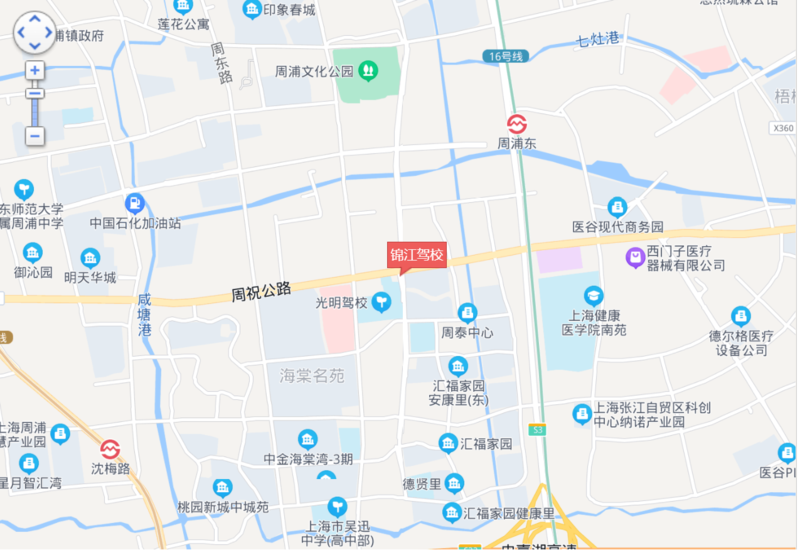Pan the map left with the arrow
The width and height of the screenshot is (800, 550).
(21, 33)
